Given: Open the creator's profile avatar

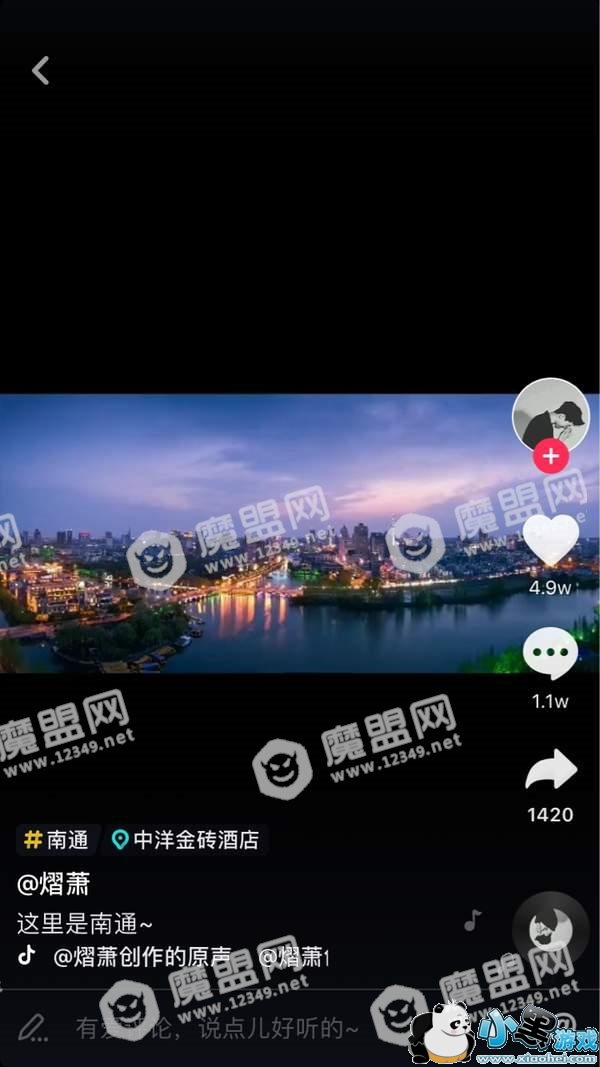Looking at the screenshot, I should click(550, 415).
